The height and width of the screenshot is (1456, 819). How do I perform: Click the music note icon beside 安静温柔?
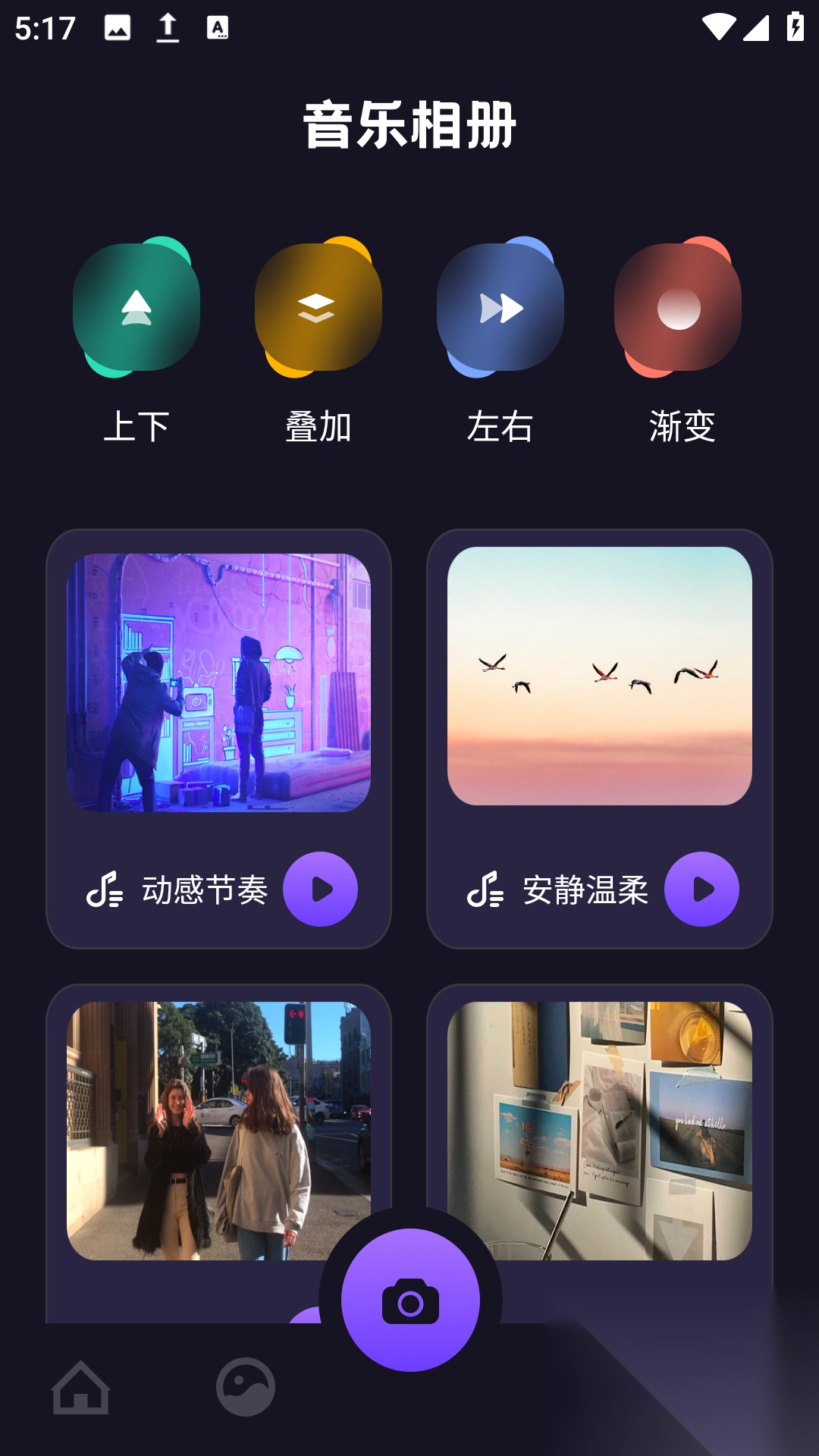pyautogui.click(x=485, y=890)
